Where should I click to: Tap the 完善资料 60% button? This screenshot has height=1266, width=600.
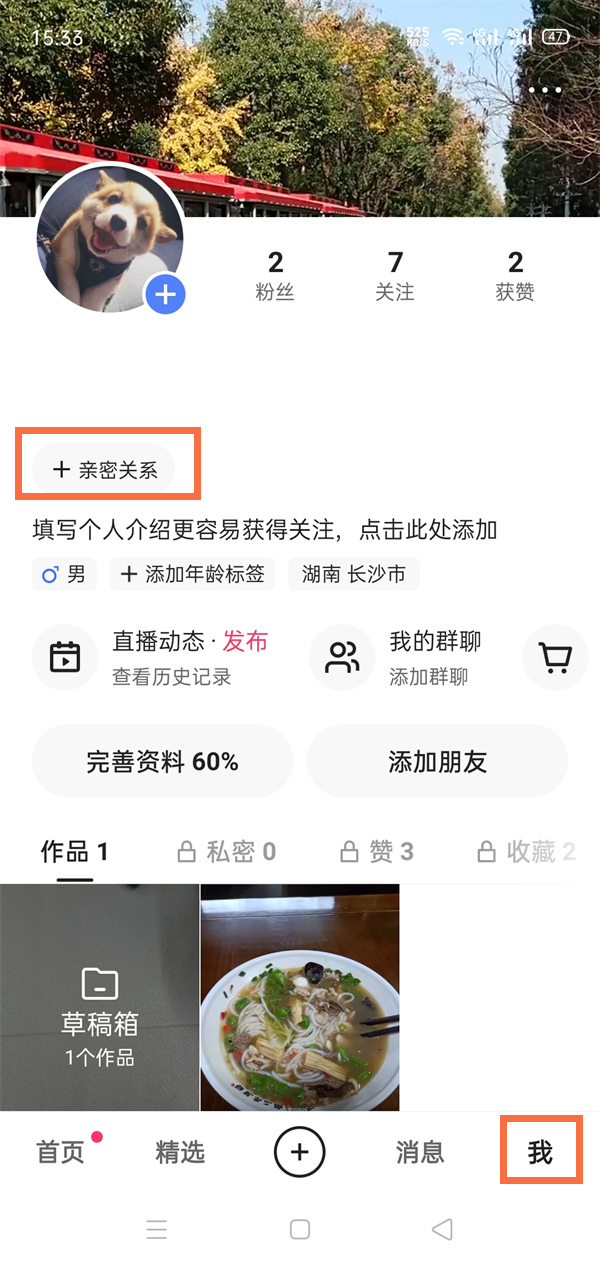pos(162,761)
